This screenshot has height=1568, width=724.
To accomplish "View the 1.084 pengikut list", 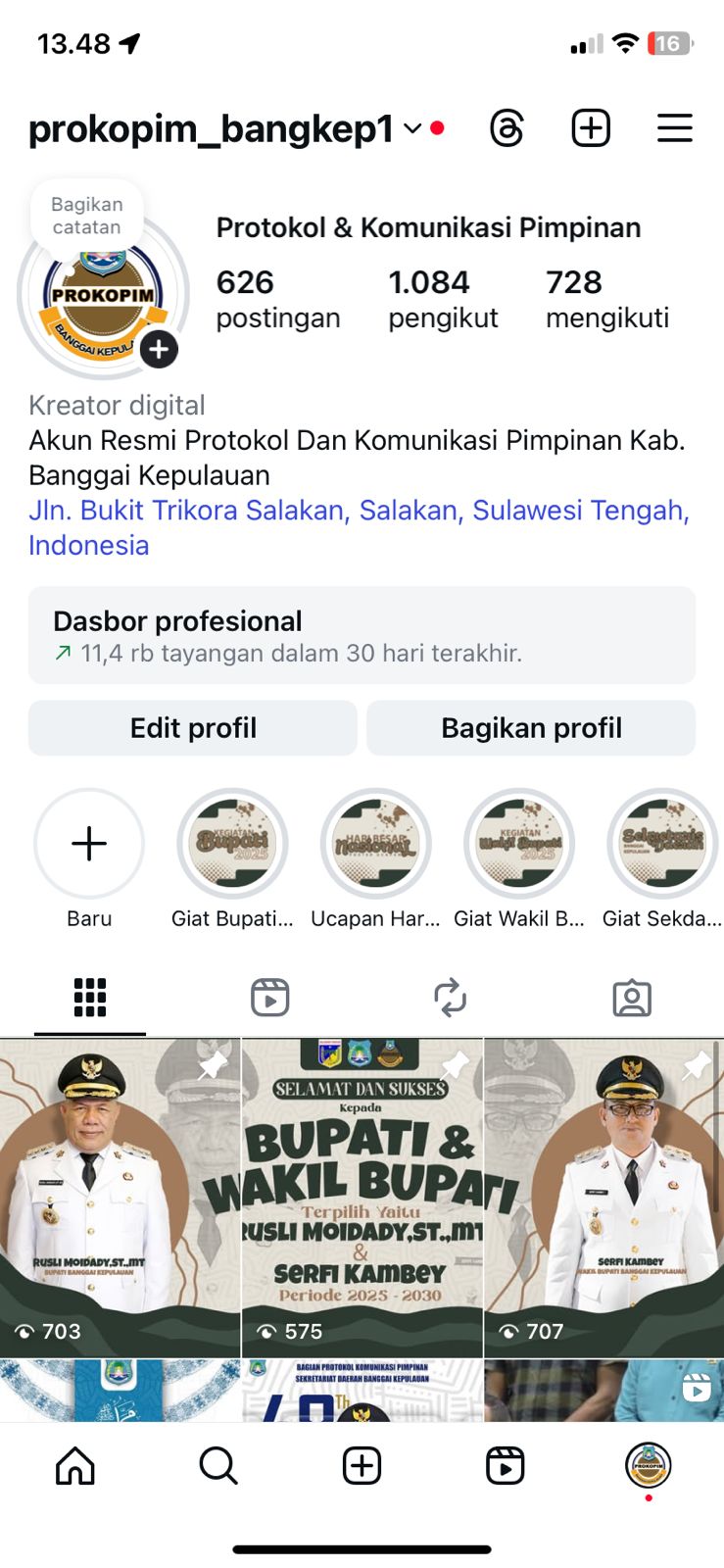I will pos(443,299).
